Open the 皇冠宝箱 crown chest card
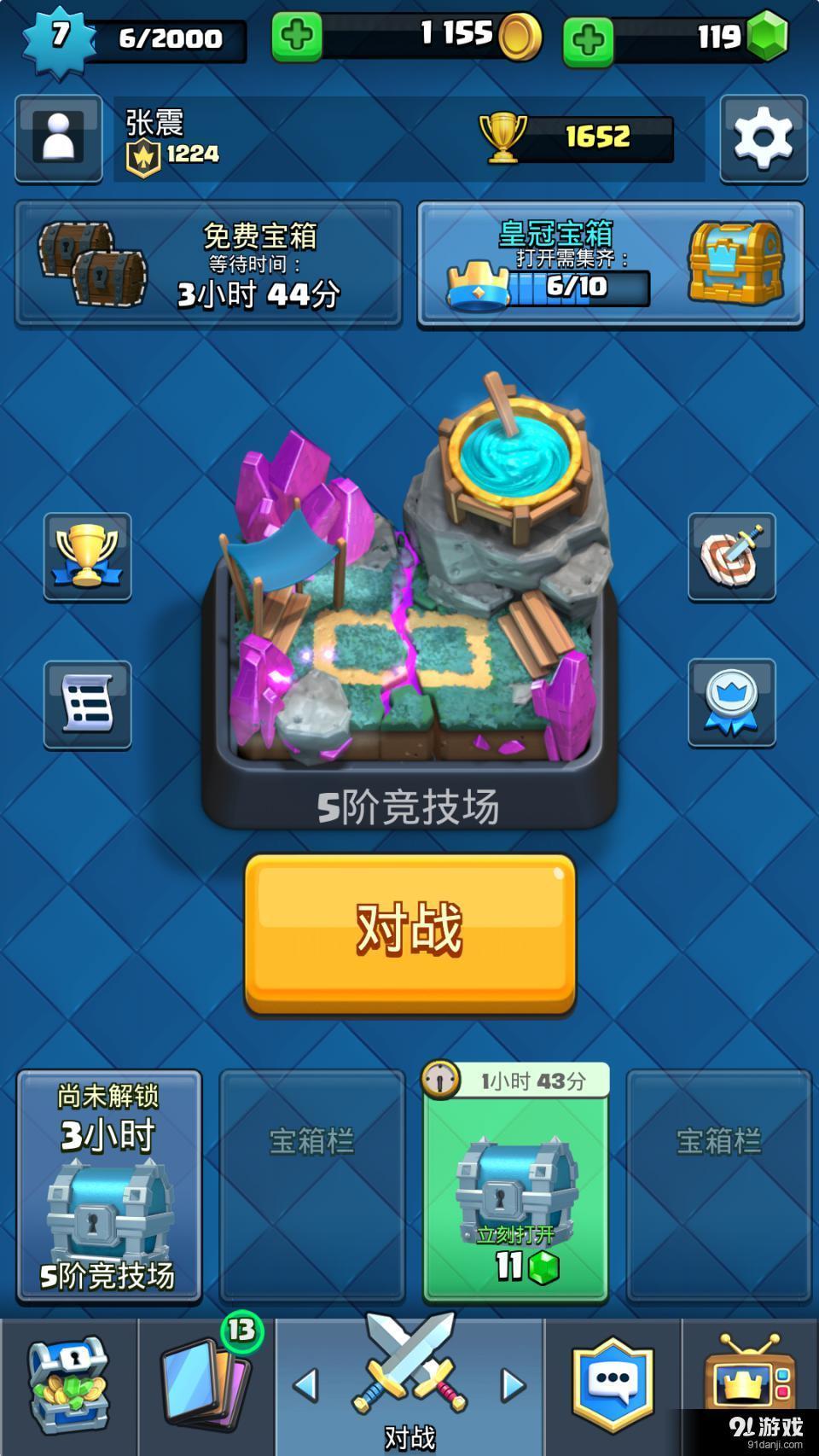 point(610,265)
